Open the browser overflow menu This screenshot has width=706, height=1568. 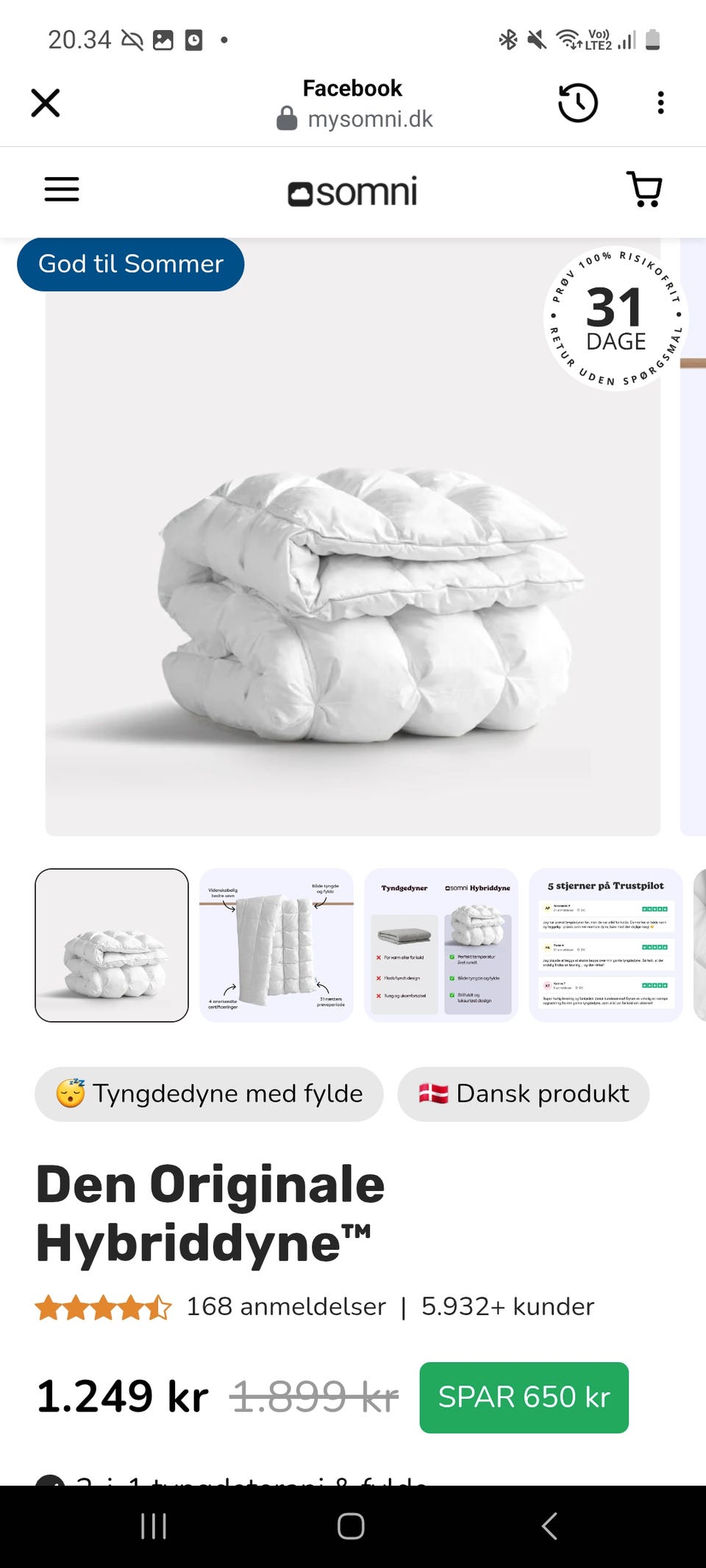(660, 103)
